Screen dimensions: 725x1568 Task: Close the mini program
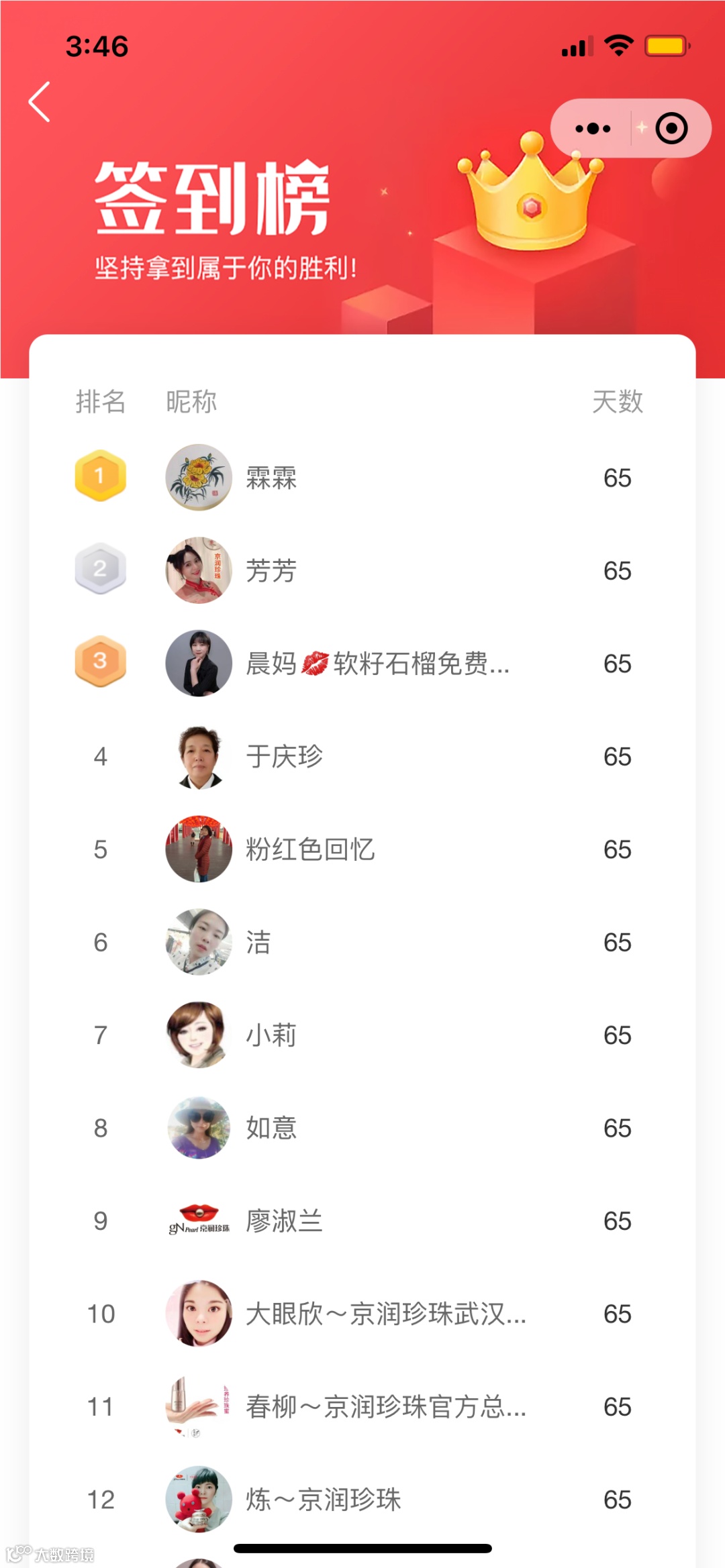point(671,128)
